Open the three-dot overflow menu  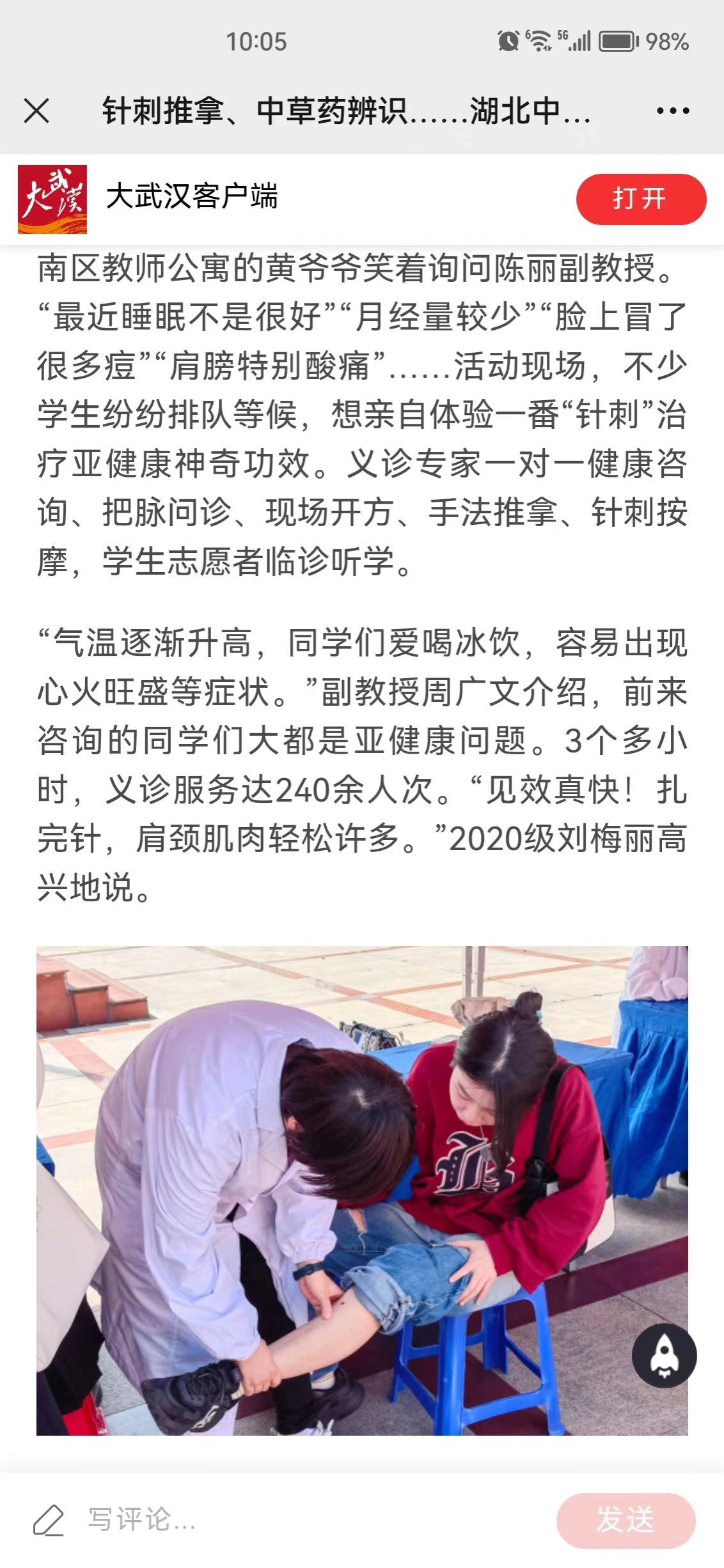pyautogui.click(x=672, y=111)
